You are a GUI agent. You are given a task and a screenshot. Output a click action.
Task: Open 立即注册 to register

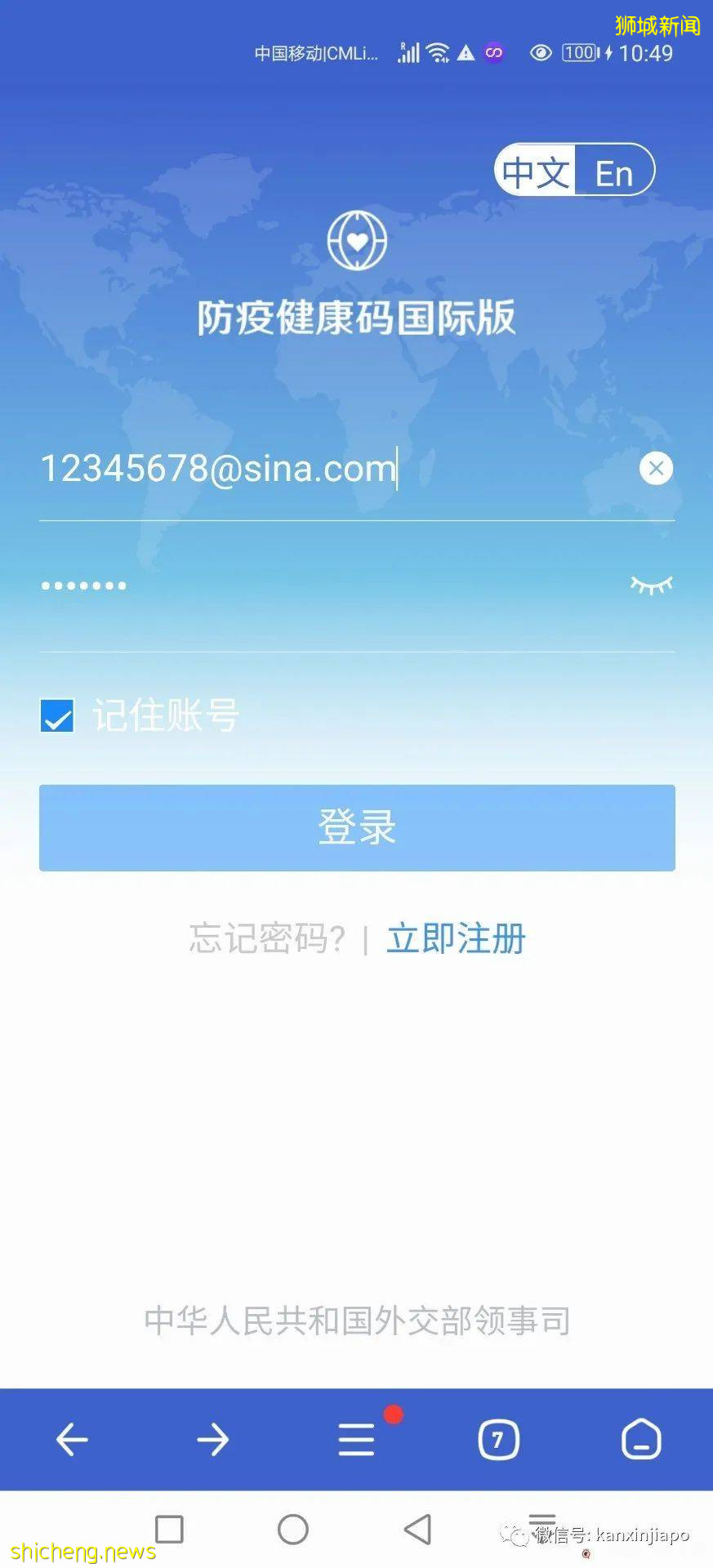coord(456,938)
